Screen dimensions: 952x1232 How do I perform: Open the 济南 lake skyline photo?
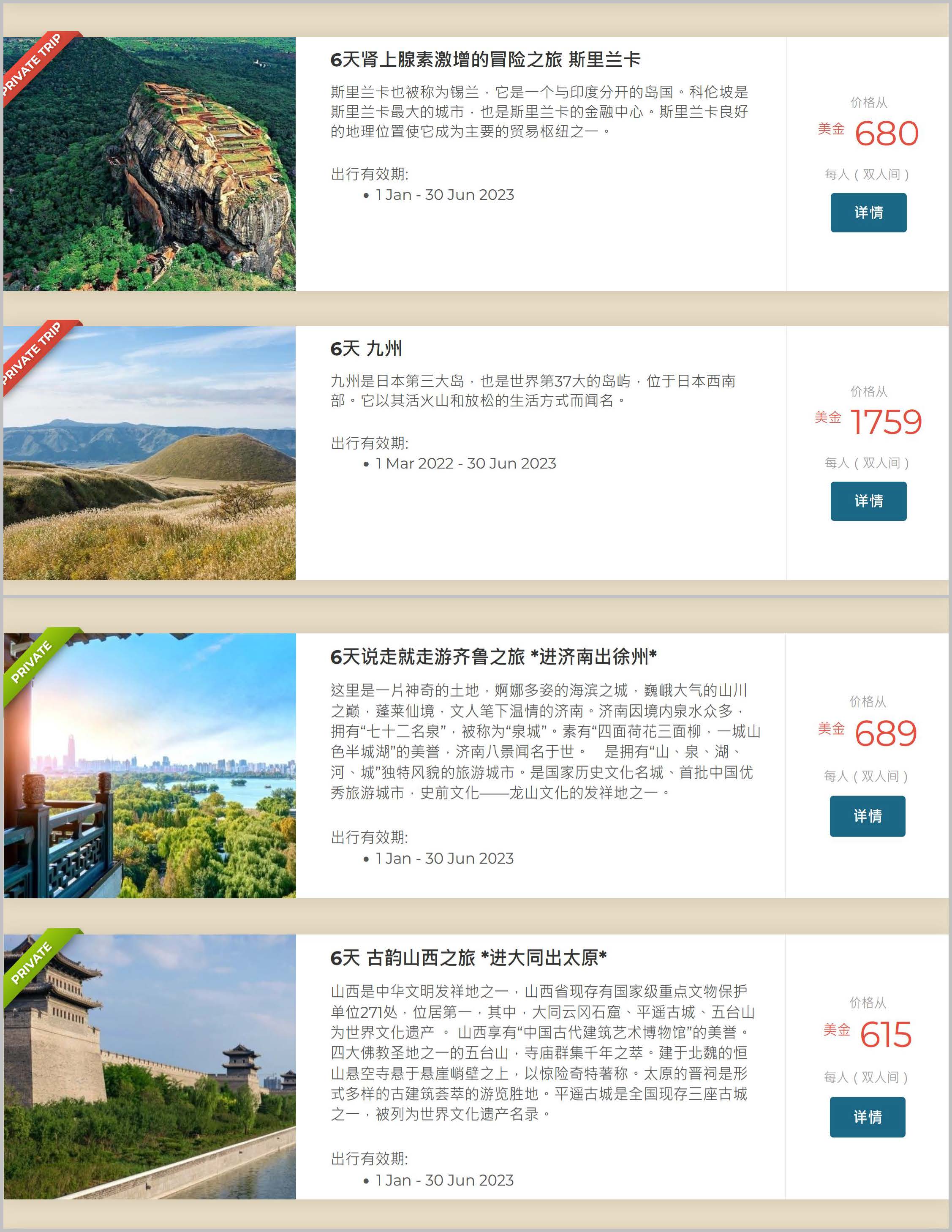click(150, 765)
